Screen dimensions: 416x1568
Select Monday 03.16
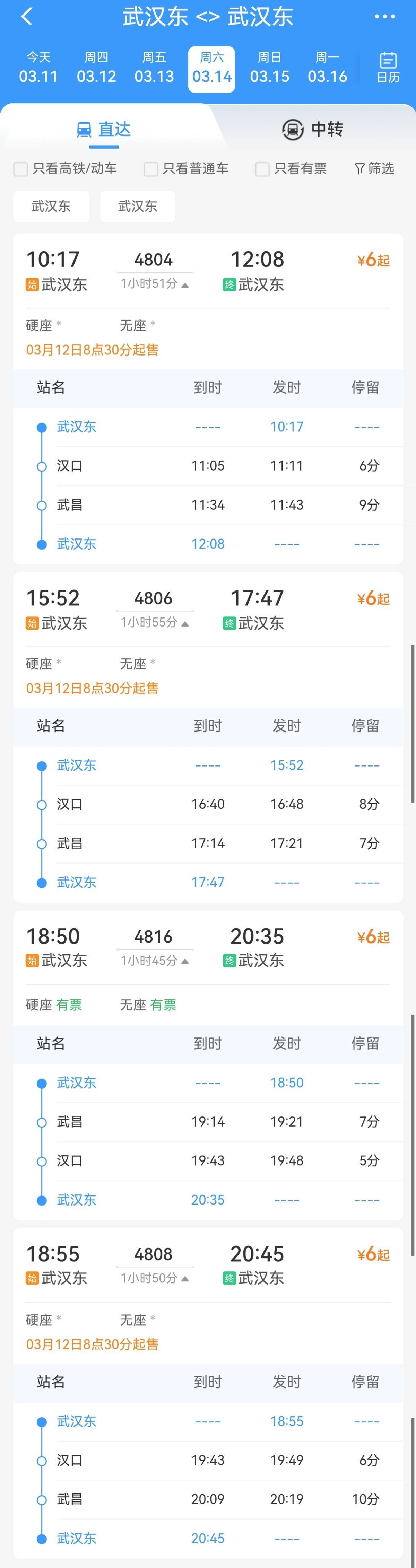pos(327,68)
